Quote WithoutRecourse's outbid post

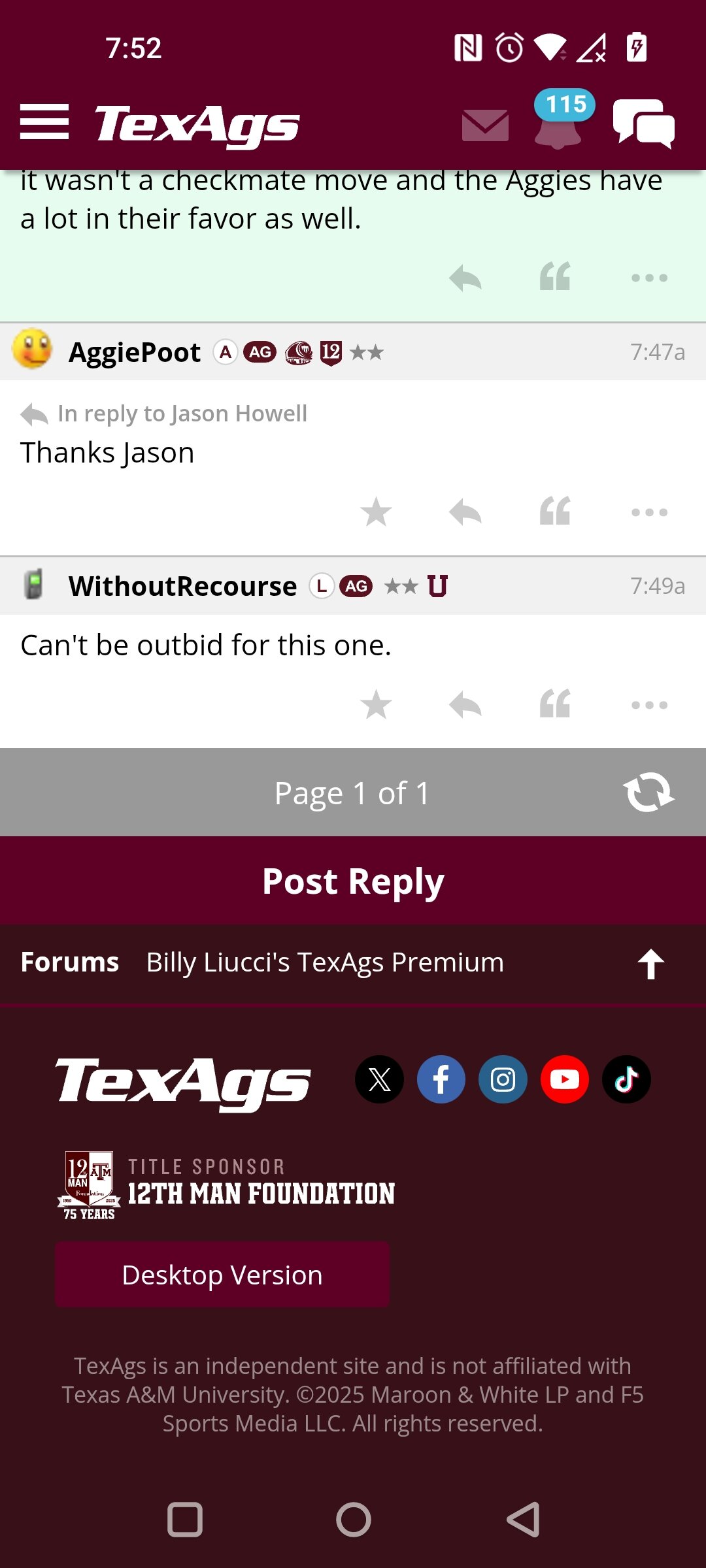(x=555, y=704)
